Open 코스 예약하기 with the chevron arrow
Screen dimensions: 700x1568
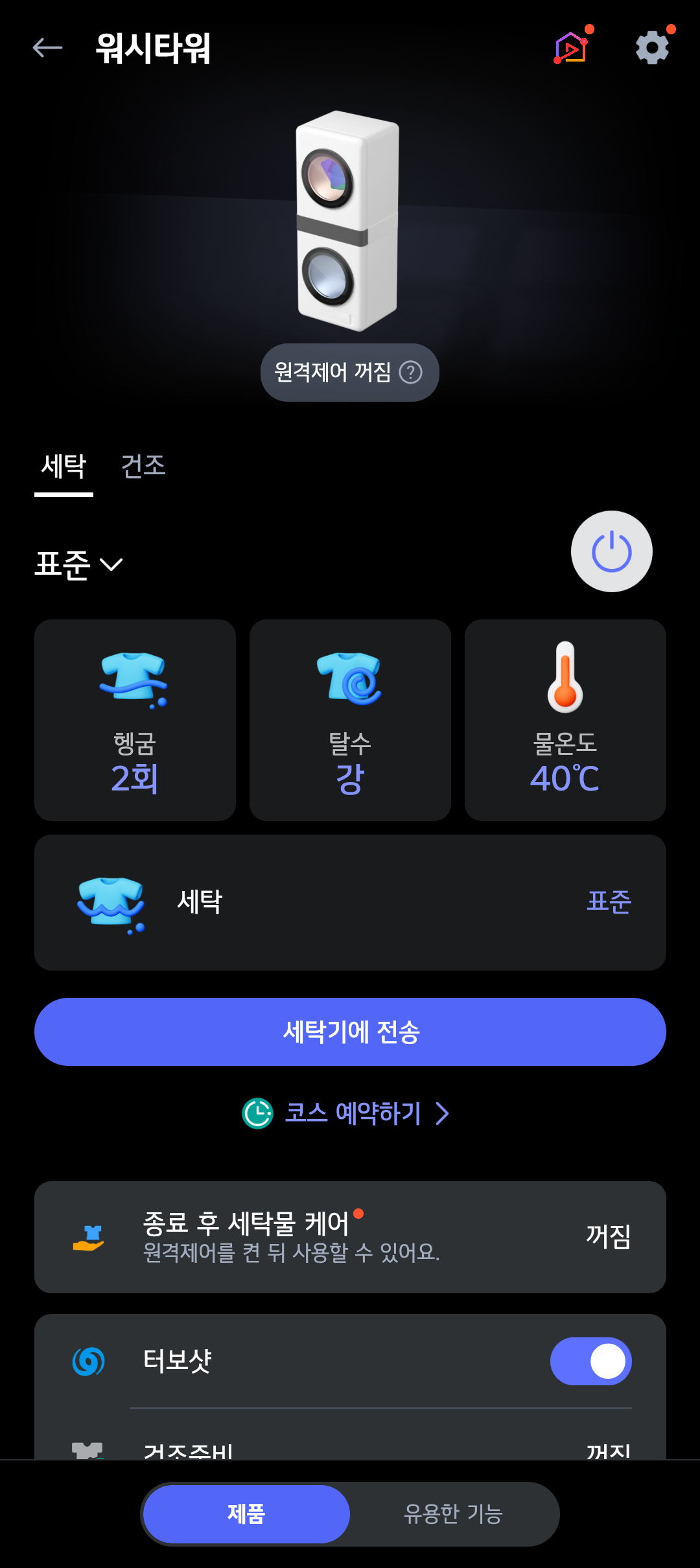(x=444, y=1114)
